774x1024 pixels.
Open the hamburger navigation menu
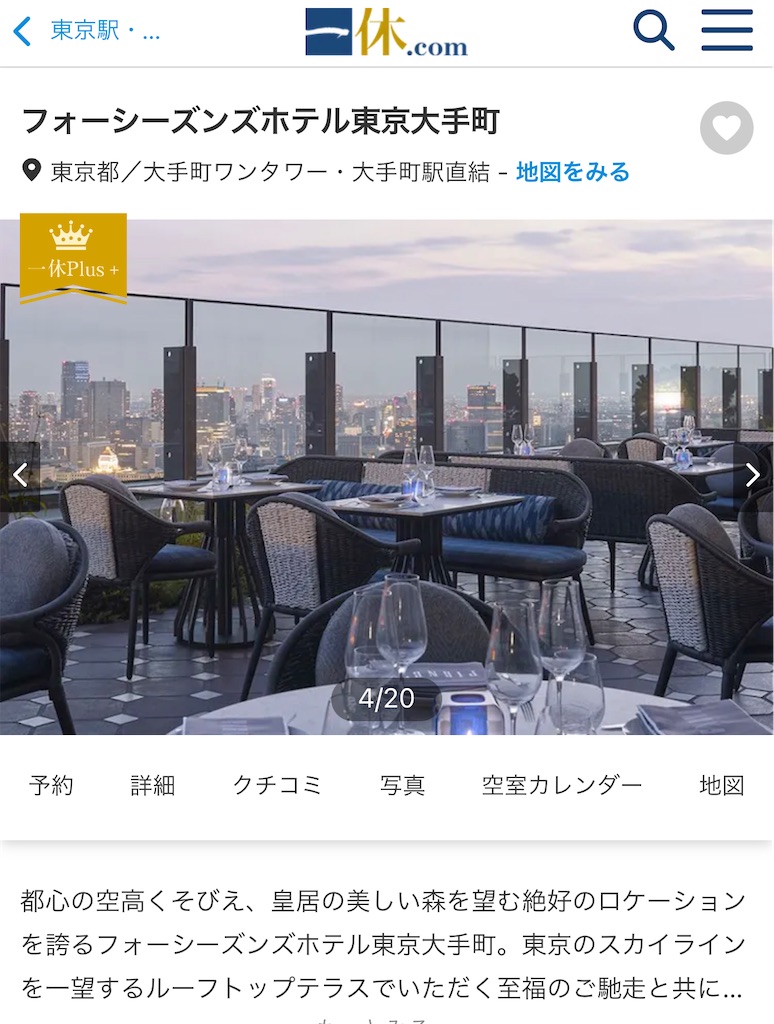point(727,30)
